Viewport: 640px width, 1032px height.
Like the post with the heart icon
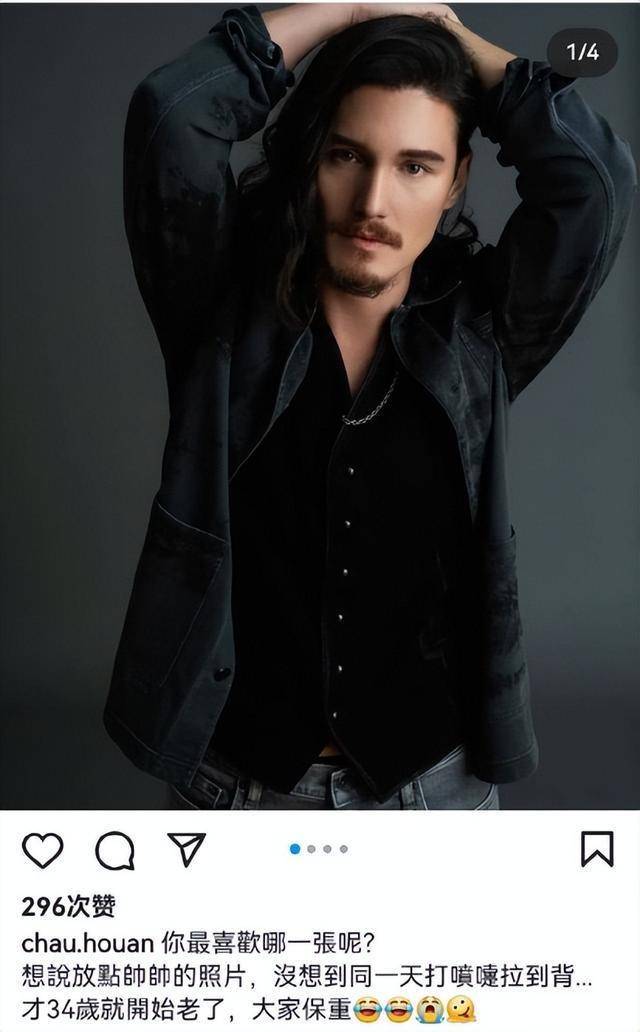click(x=43, y=850)
